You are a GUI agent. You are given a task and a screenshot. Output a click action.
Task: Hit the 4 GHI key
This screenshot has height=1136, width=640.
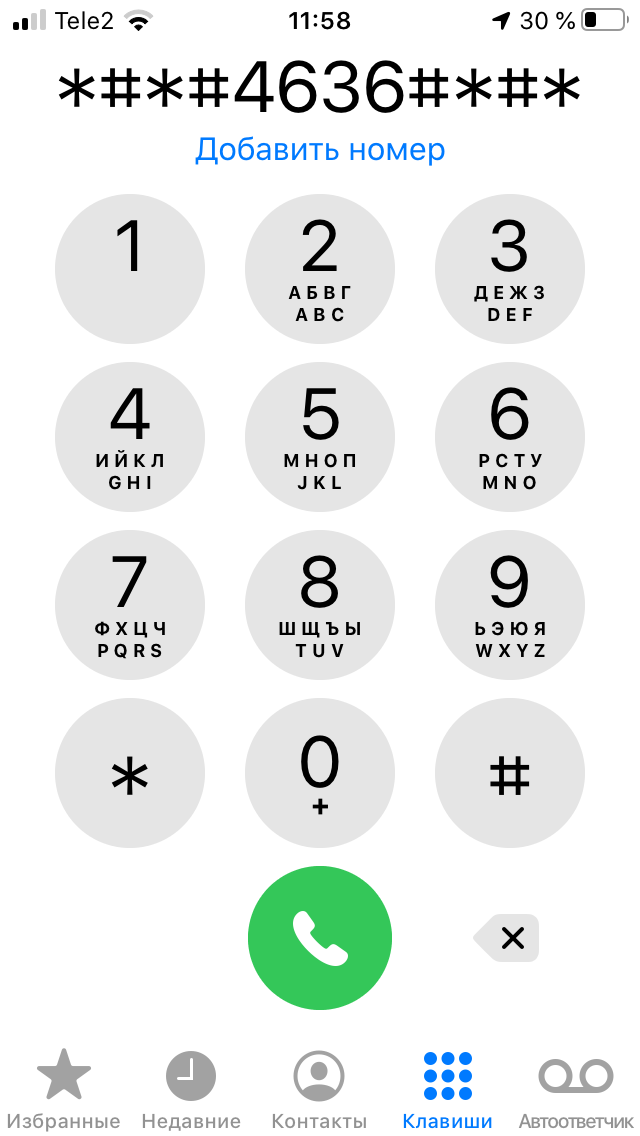[x=130, y=437]
